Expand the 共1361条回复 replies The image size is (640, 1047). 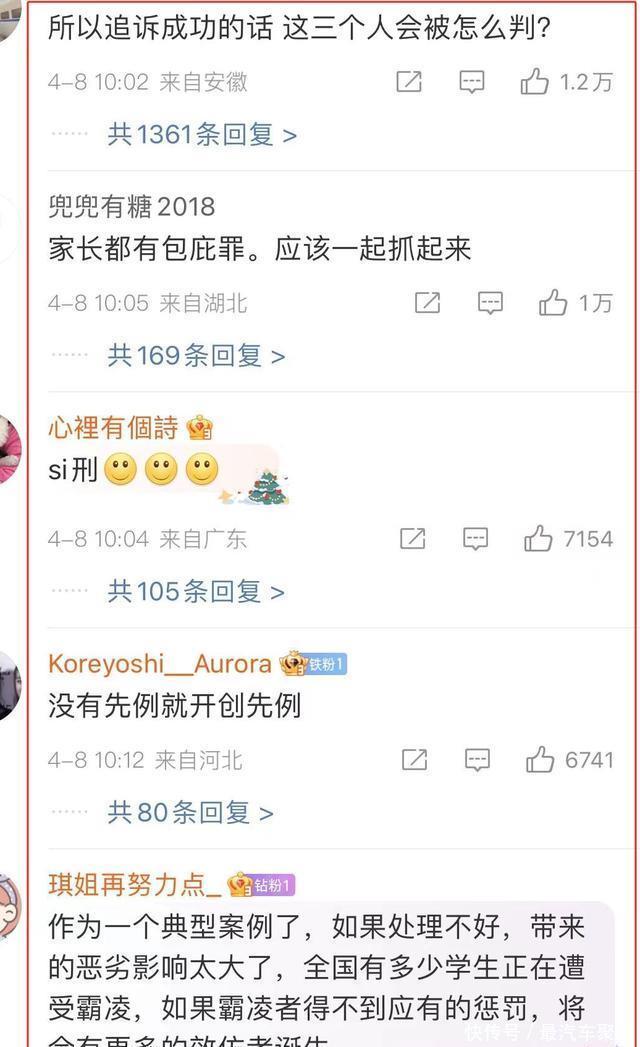201,134
